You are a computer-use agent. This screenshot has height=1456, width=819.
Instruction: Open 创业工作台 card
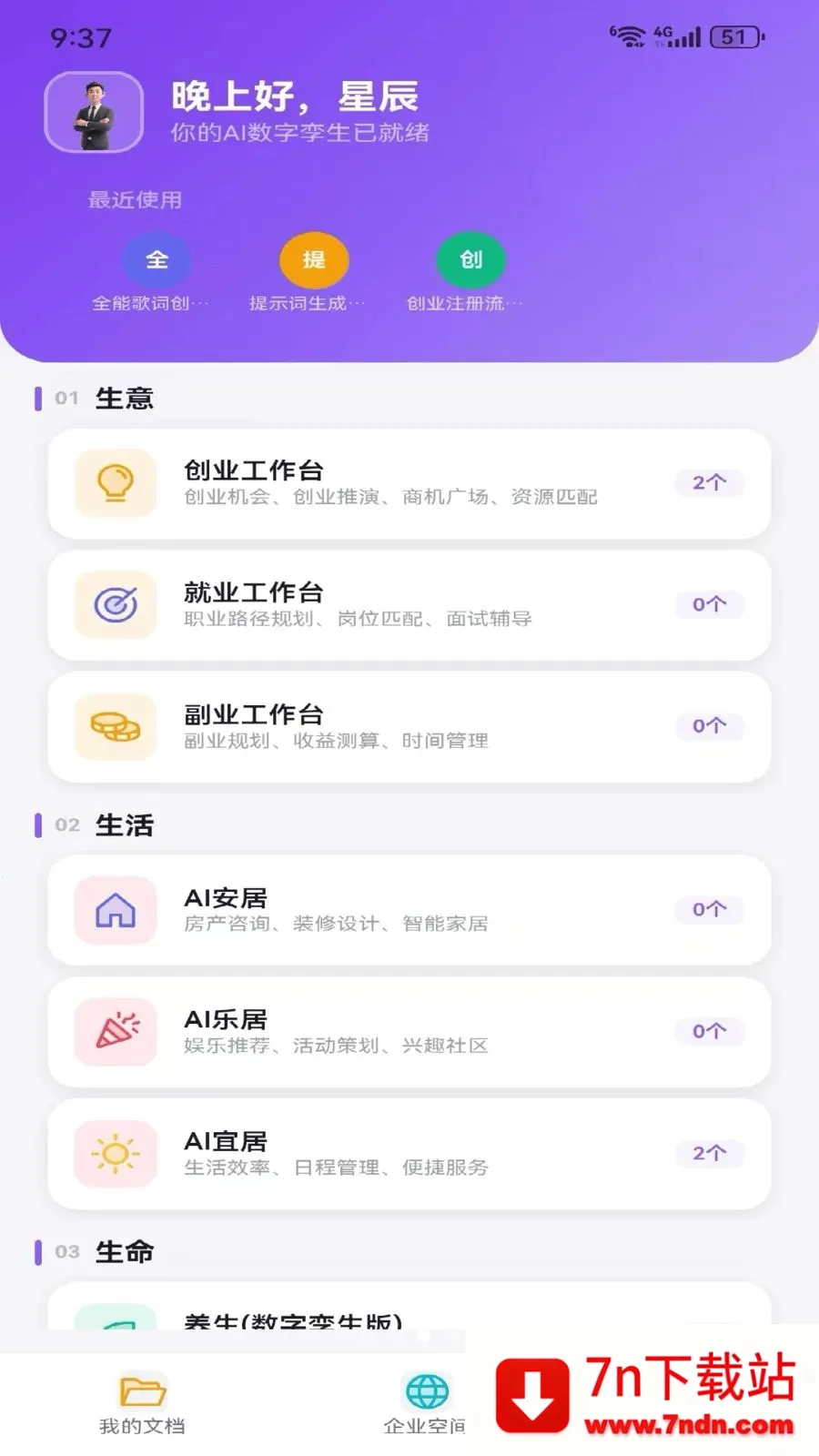click(x=409, y=483)
